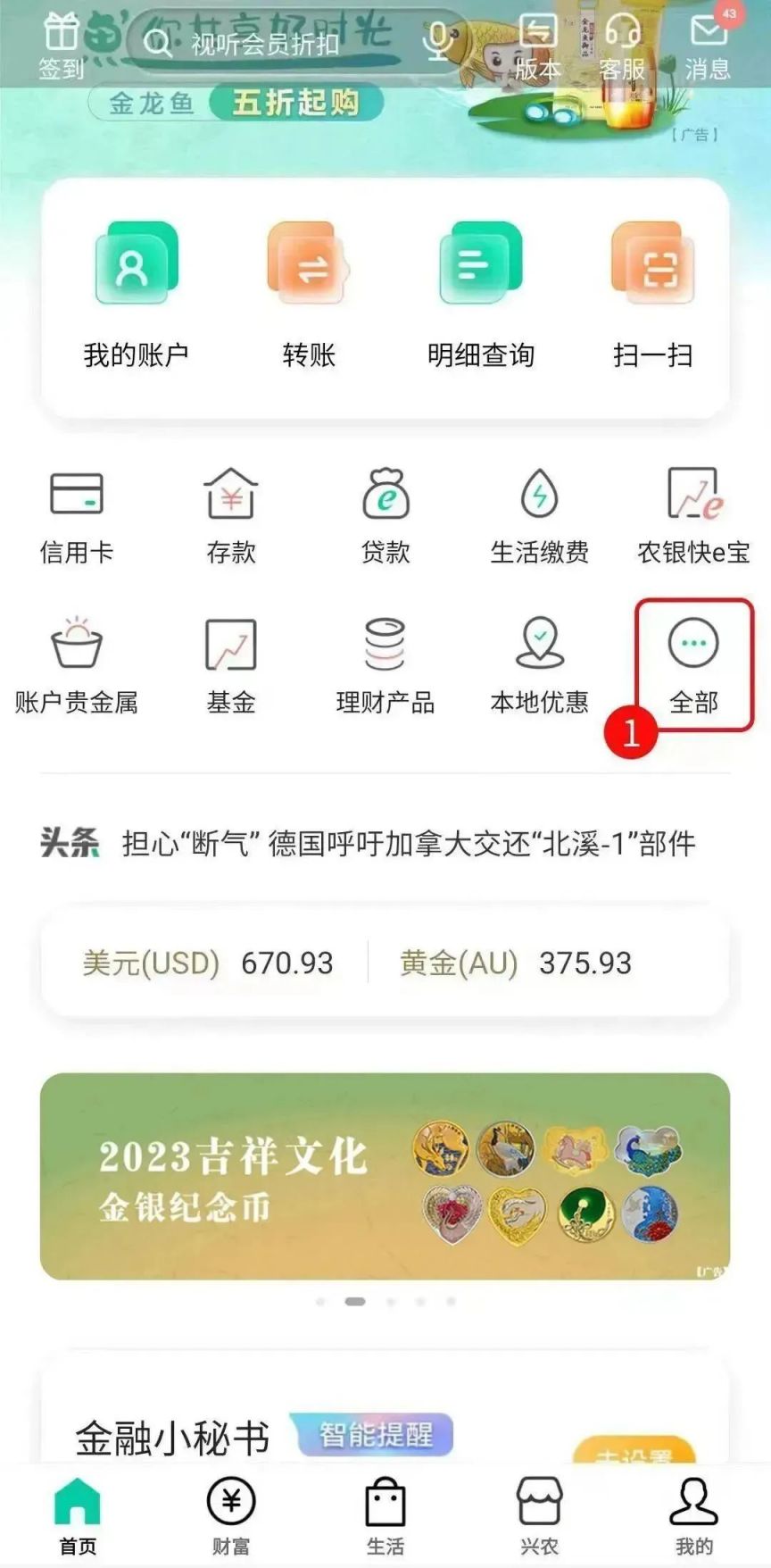Open 明细查询 transaction details
The image size is (771, 1568).
click(480, 295)
